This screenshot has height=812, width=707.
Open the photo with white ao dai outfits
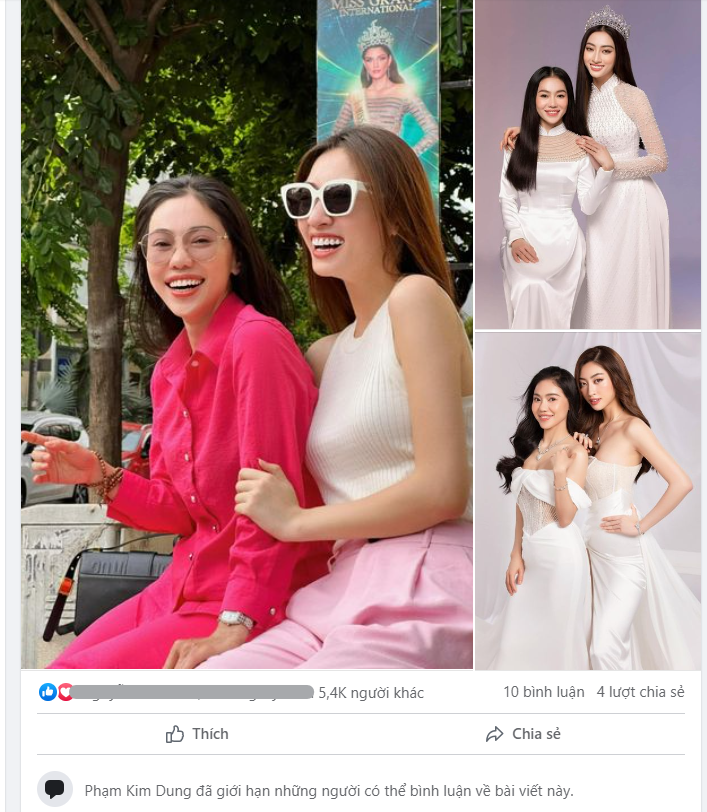pyautogui.click(x=588, y=164)
